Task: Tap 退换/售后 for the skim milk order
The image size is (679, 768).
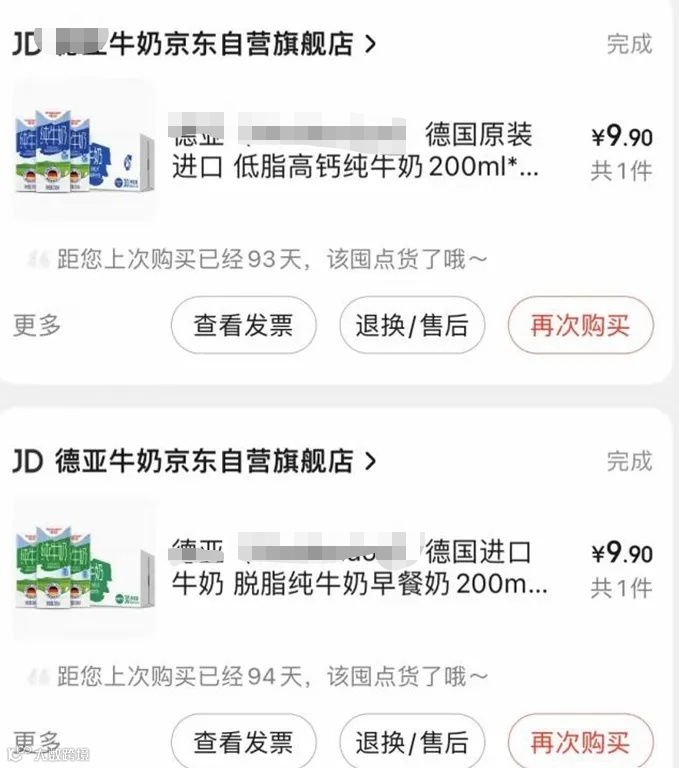Action: click(x=411, y=742)
